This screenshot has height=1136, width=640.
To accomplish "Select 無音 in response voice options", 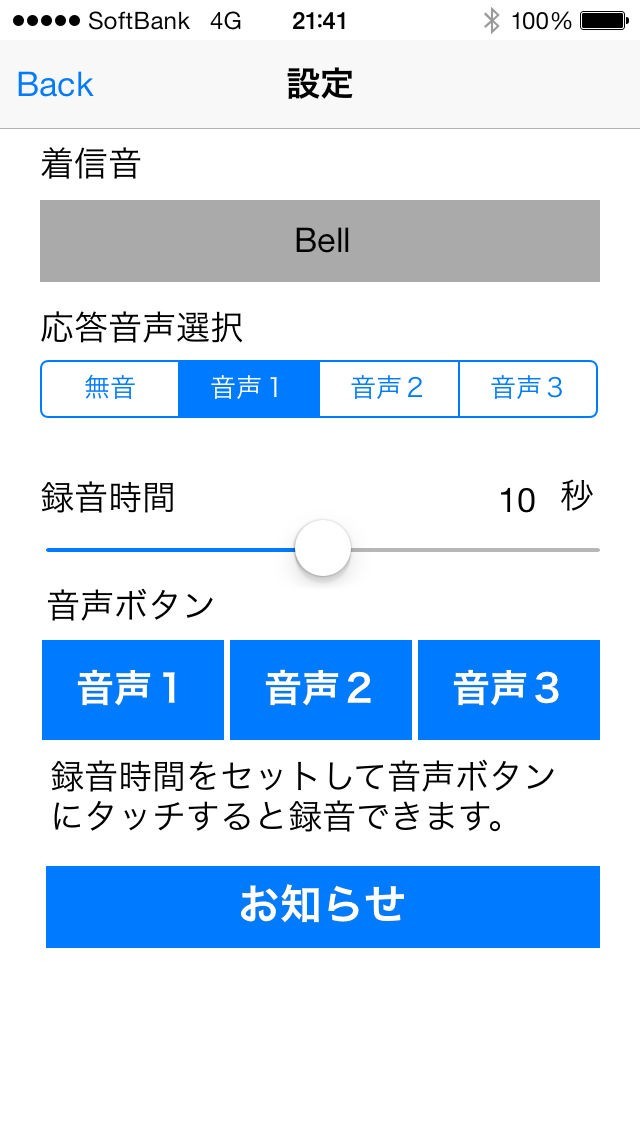I will (110, 388).
